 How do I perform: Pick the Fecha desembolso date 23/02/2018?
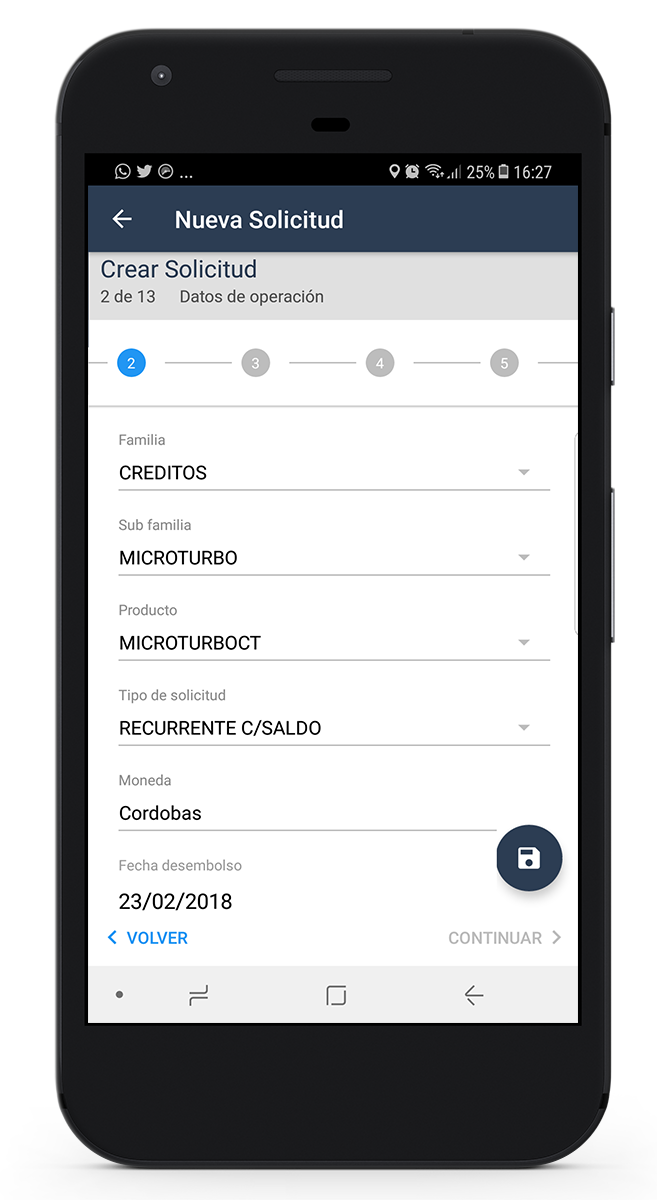coord(176,901)
